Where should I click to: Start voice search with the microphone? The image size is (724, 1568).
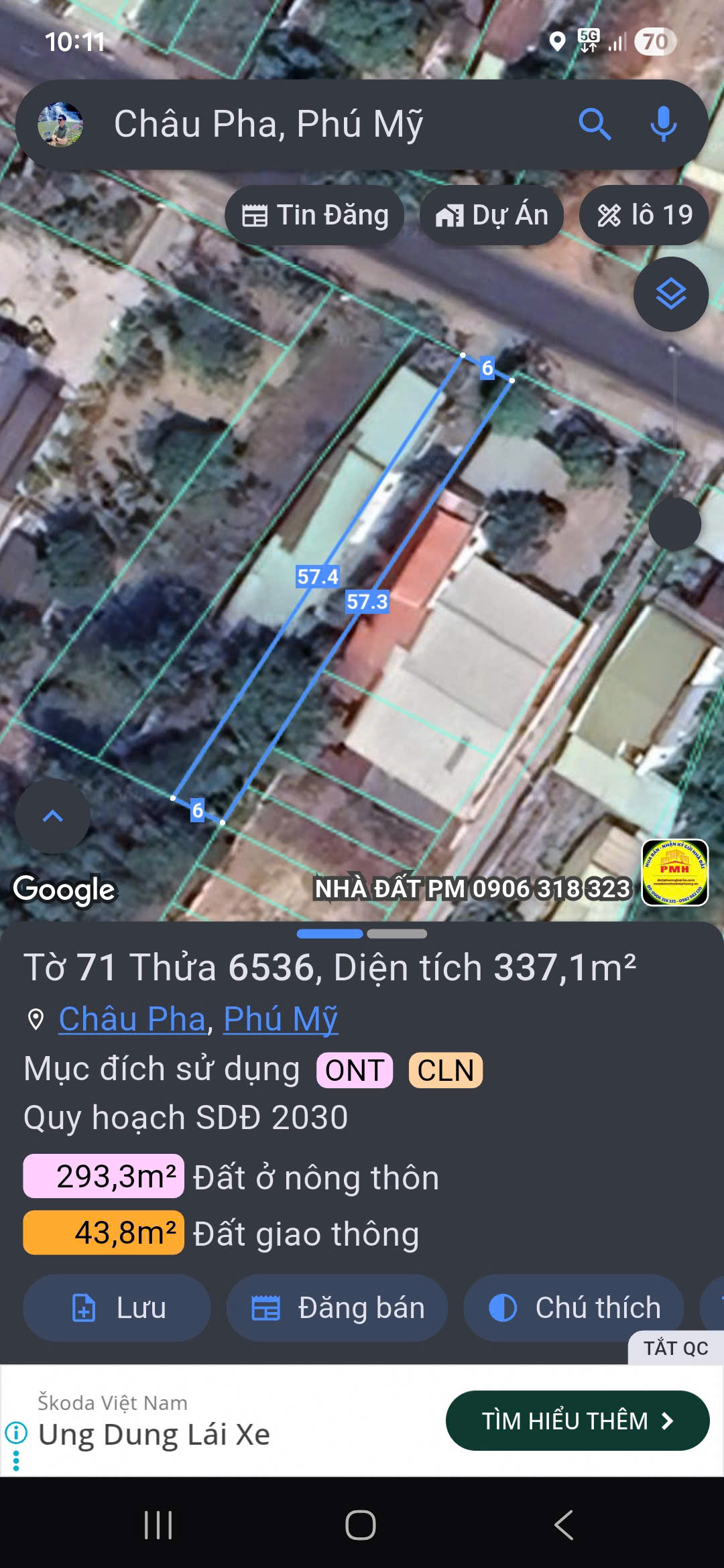pyautogui.click(x=663, y=125)
